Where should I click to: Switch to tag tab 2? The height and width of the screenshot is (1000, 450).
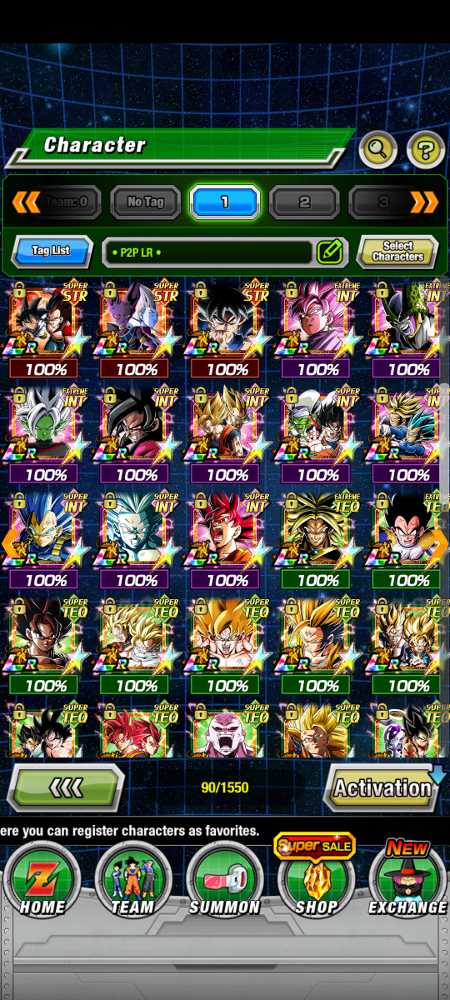[x=304, y=202]
